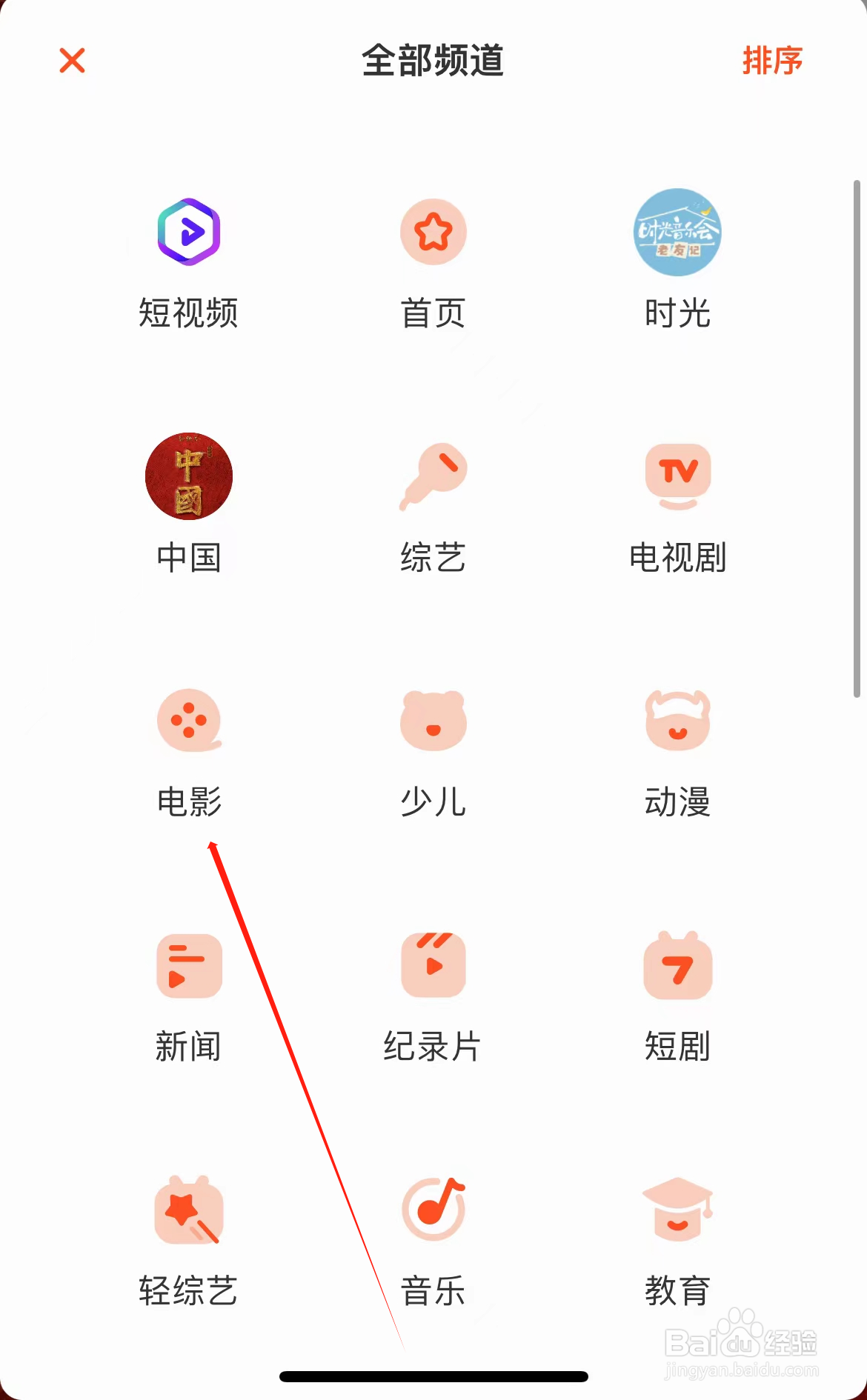Image resolution: width=867 pixels, height=1400 pixels.
Task: Open the 时光 channel icon
Action: pos(677,233)
